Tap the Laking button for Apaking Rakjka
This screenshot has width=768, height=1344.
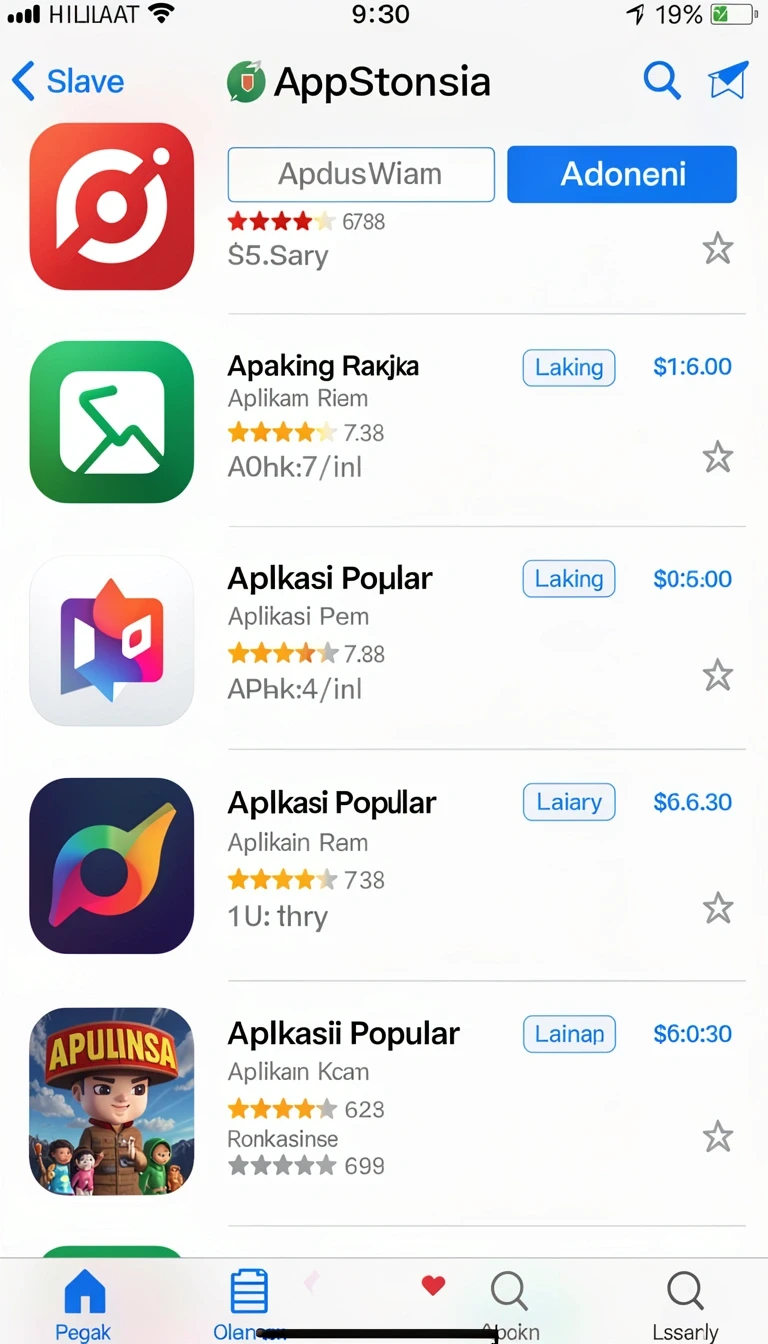(569, 367)
